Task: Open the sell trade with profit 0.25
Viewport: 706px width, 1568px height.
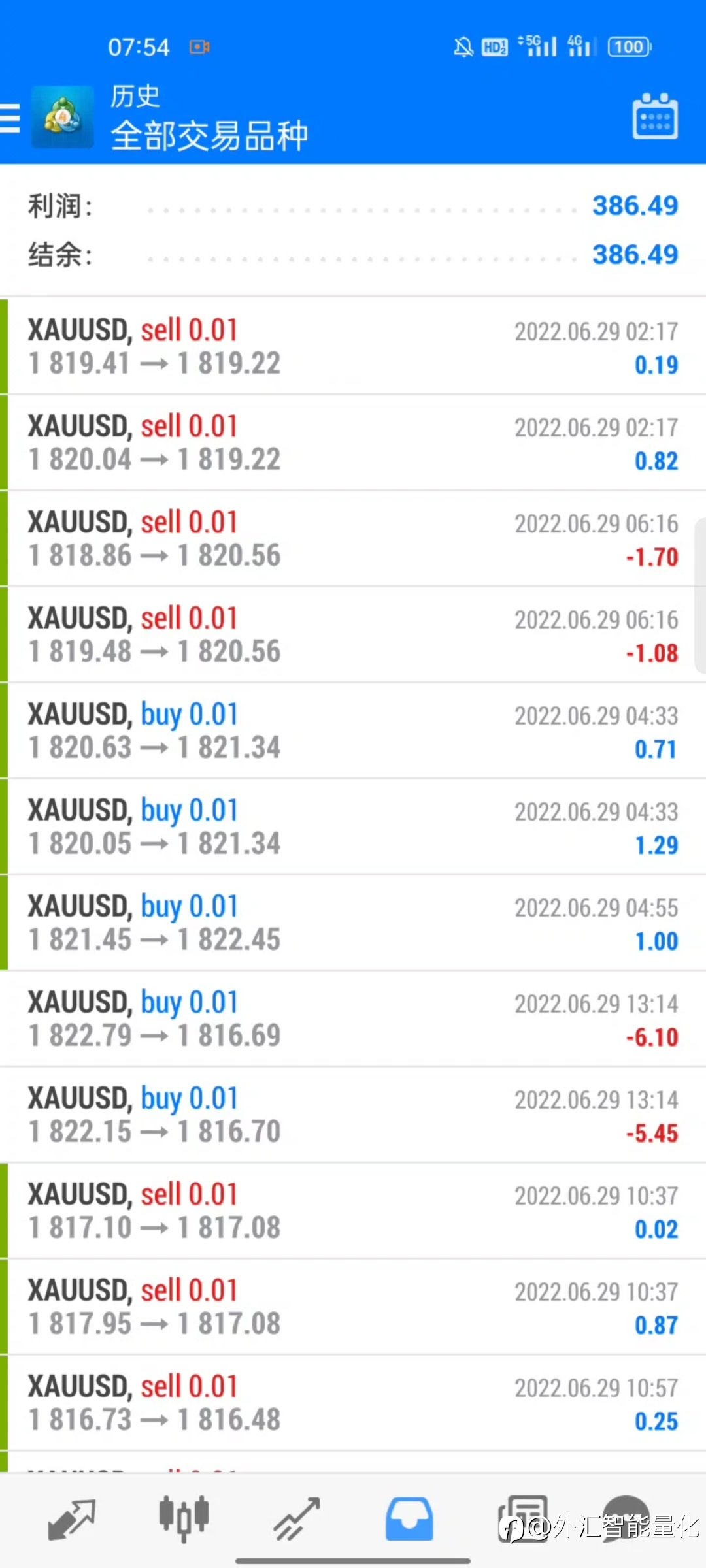Action: pyautogui.click(x=353, y=1403)
